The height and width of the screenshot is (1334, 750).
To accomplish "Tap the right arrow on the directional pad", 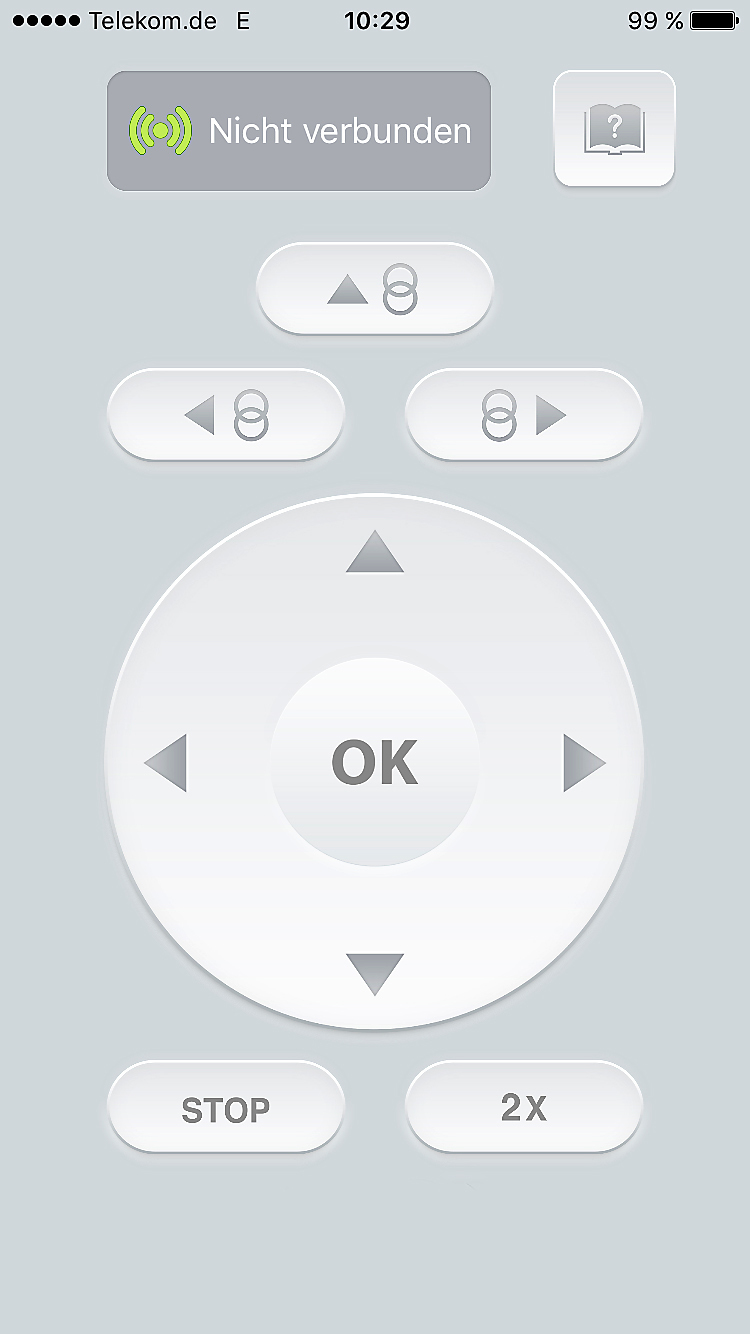I will click(584, 762).
